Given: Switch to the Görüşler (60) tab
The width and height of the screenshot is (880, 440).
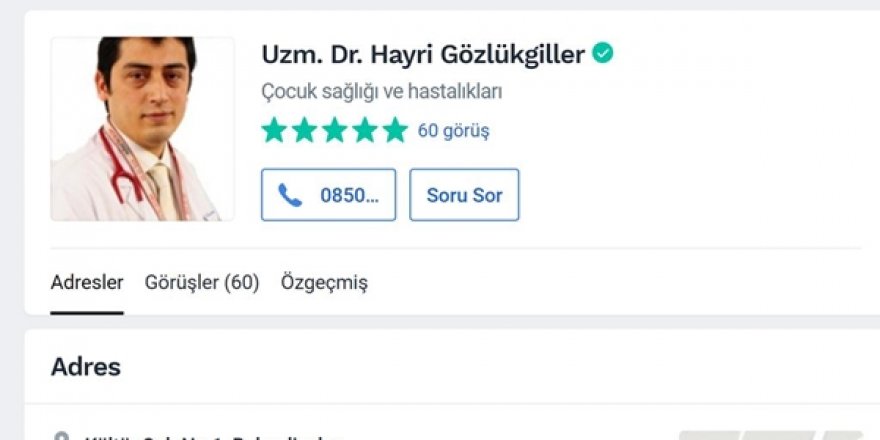Looking at the screenshot, I should click(202, 283).
